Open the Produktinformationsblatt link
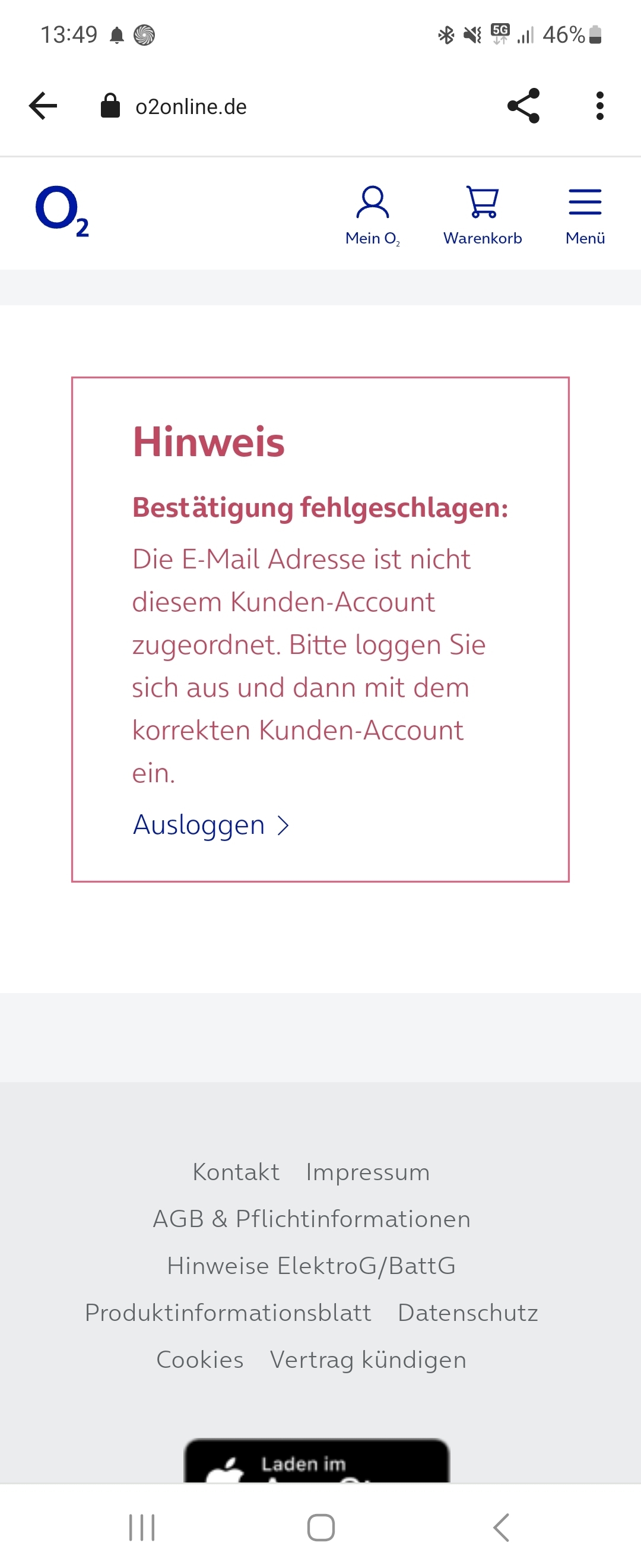 point(228,1313)
